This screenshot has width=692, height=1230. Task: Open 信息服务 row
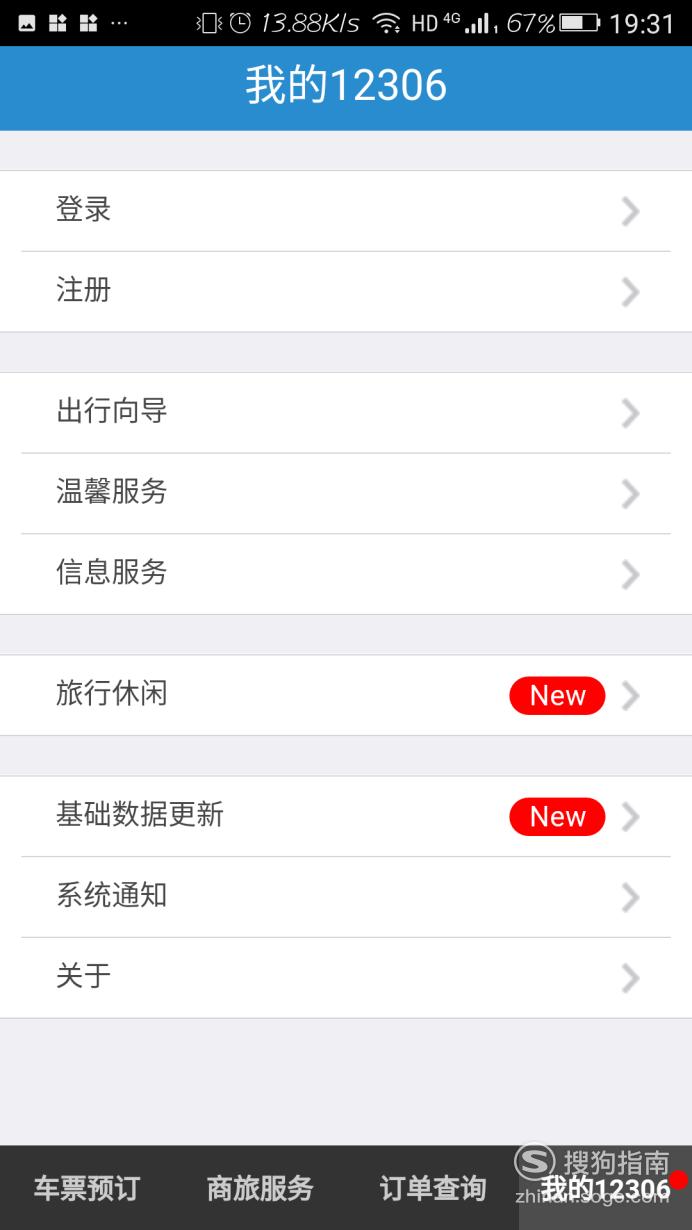pyautogui.click(x=346, y=574)
